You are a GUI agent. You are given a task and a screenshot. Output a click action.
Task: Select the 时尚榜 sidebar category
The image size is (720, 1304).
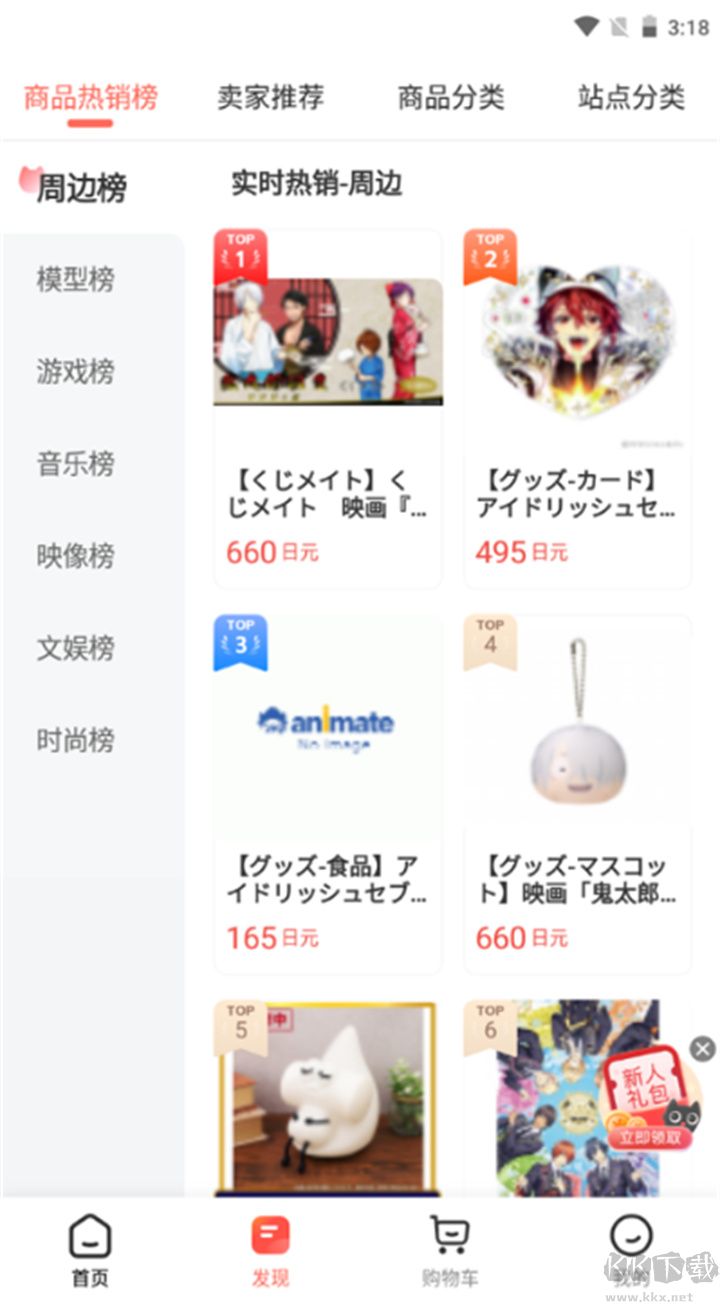(x=73, y=739)
